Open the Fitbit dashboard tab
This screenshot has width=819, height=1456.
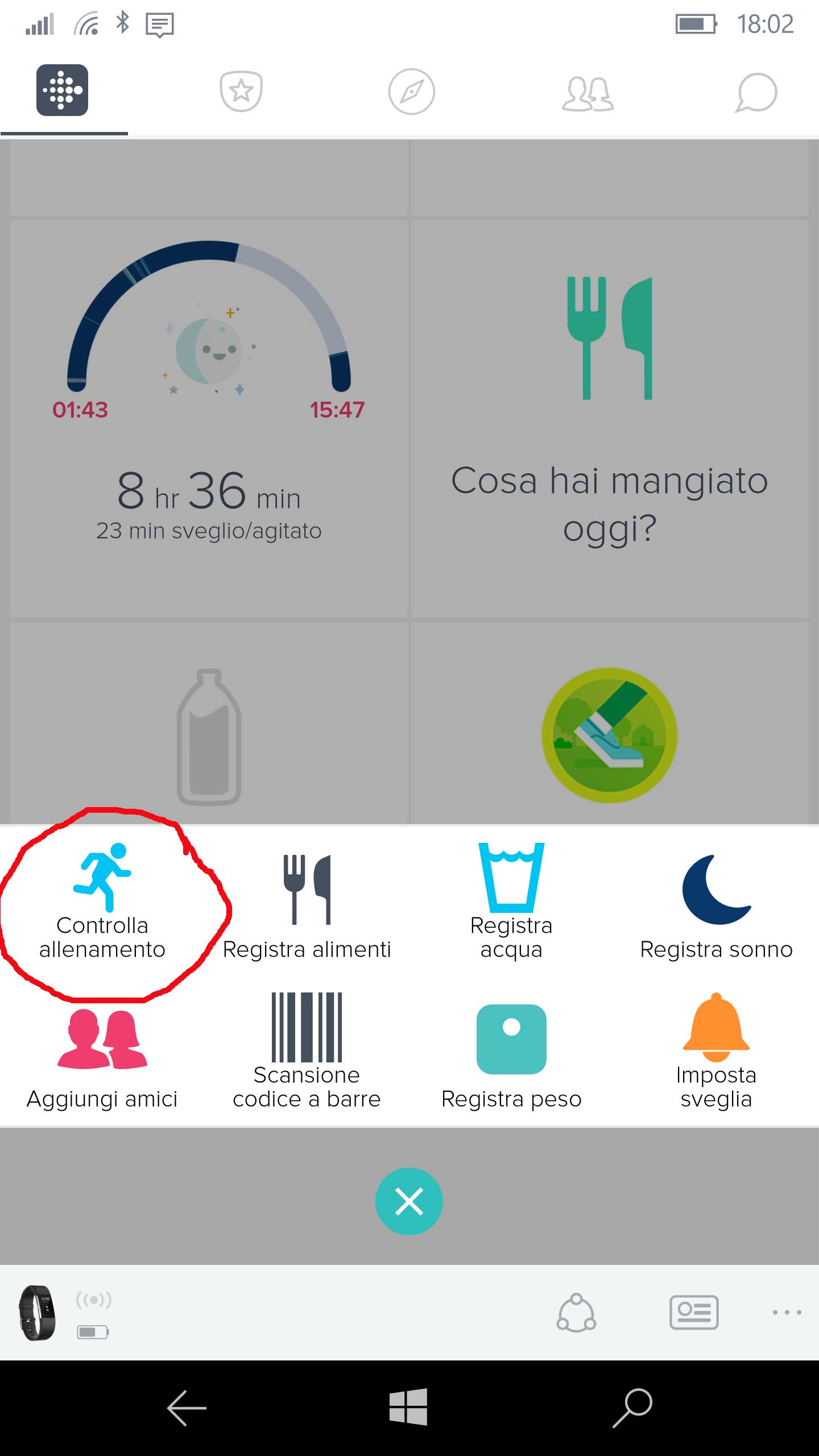(x=63, y=90)
